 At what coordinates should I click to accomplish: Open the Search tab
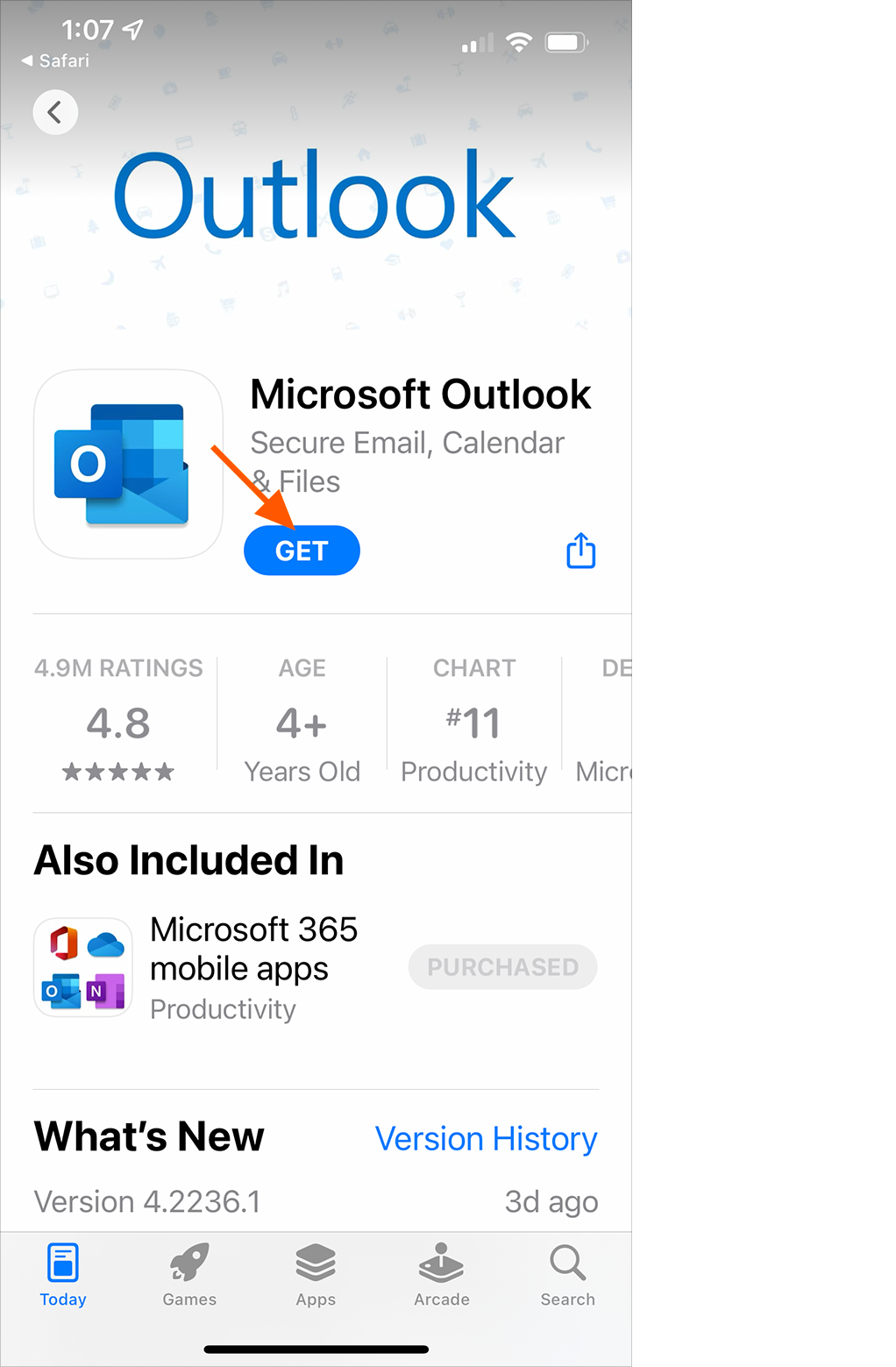point(567,1275)
